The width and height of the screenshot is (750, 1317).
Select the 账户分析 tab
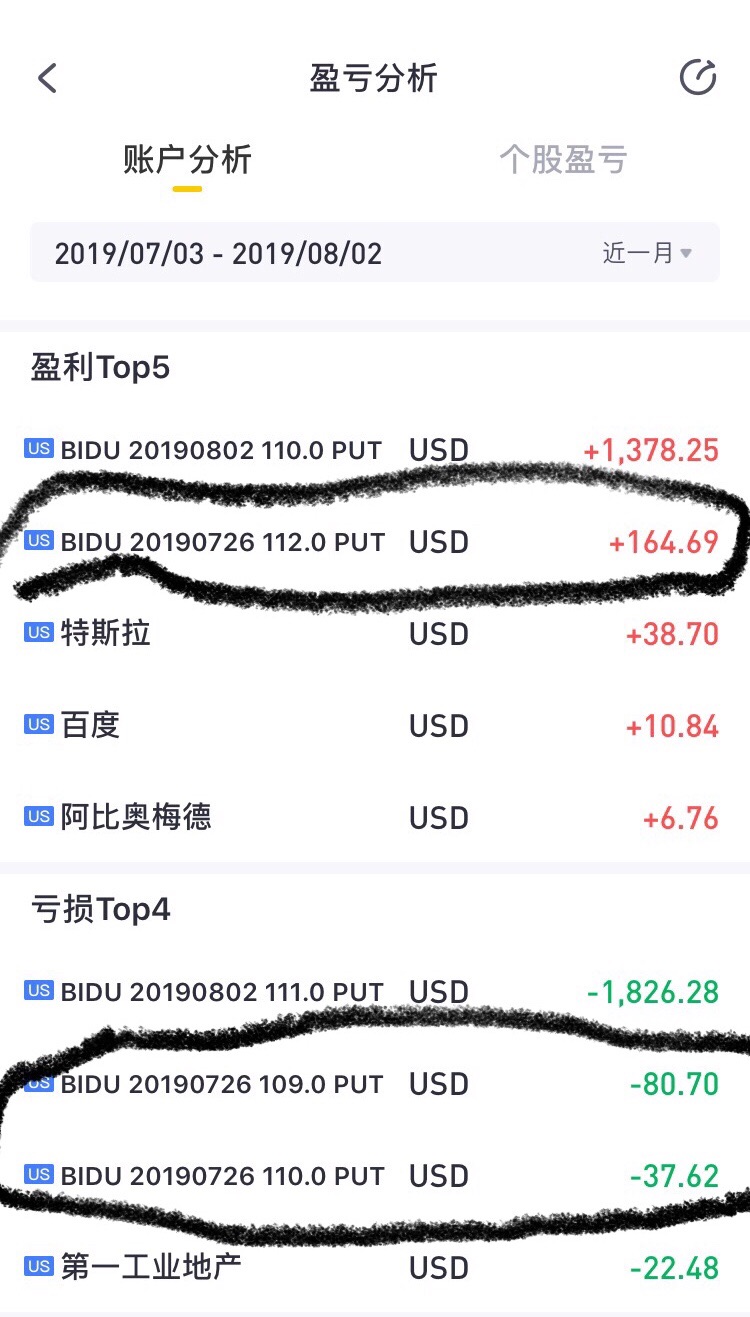pos(187,160)
